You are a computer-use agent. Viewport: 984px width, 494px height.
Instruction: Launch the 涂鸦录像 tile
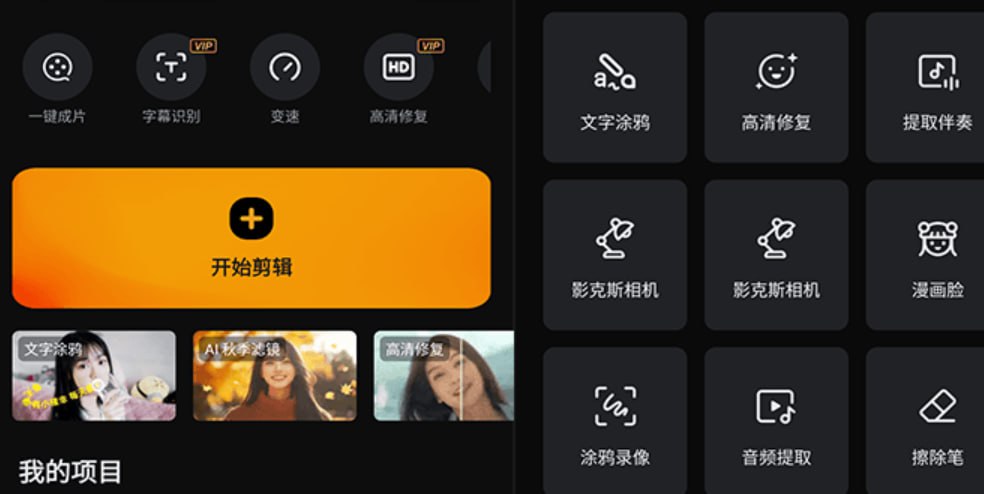point(615,422)
